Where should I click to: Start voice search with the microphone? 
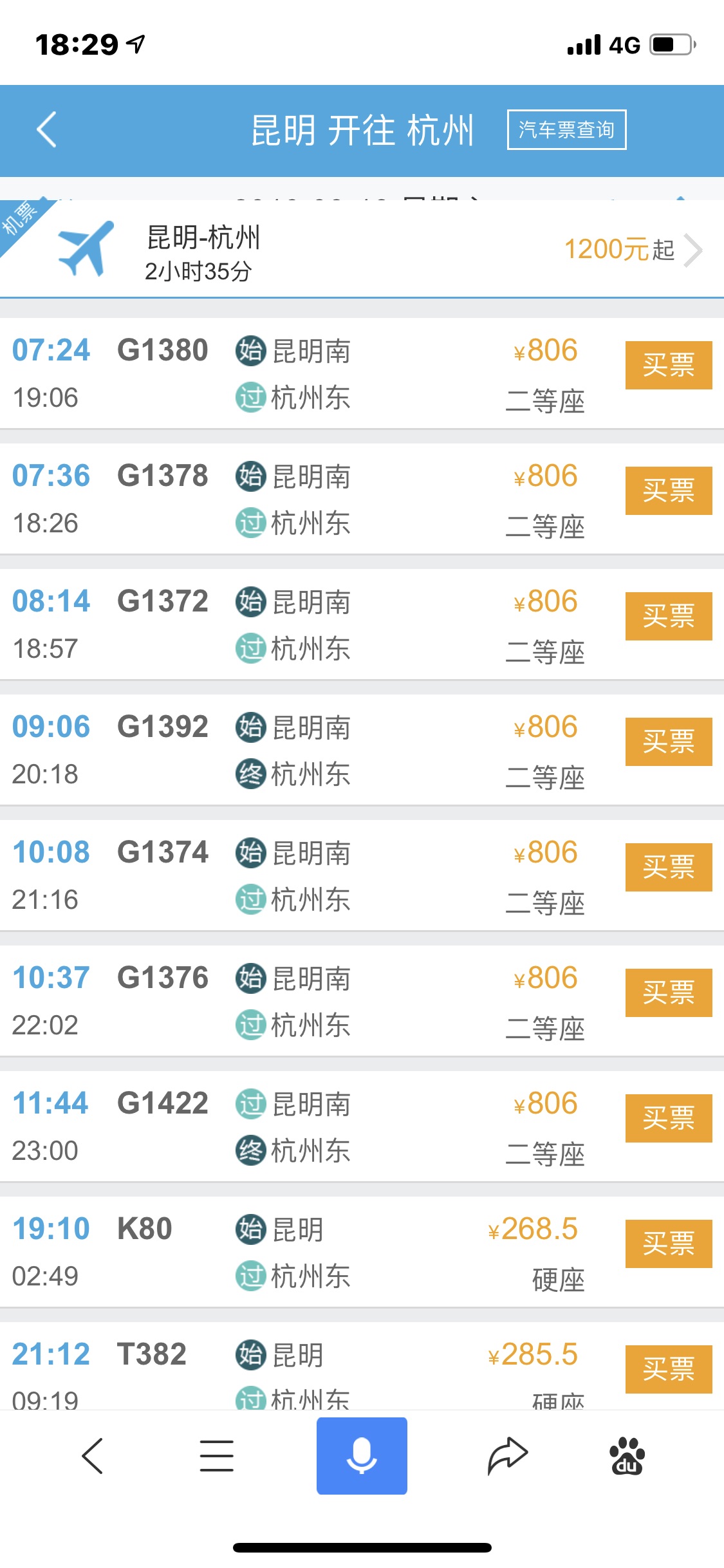click(362, 1455)
